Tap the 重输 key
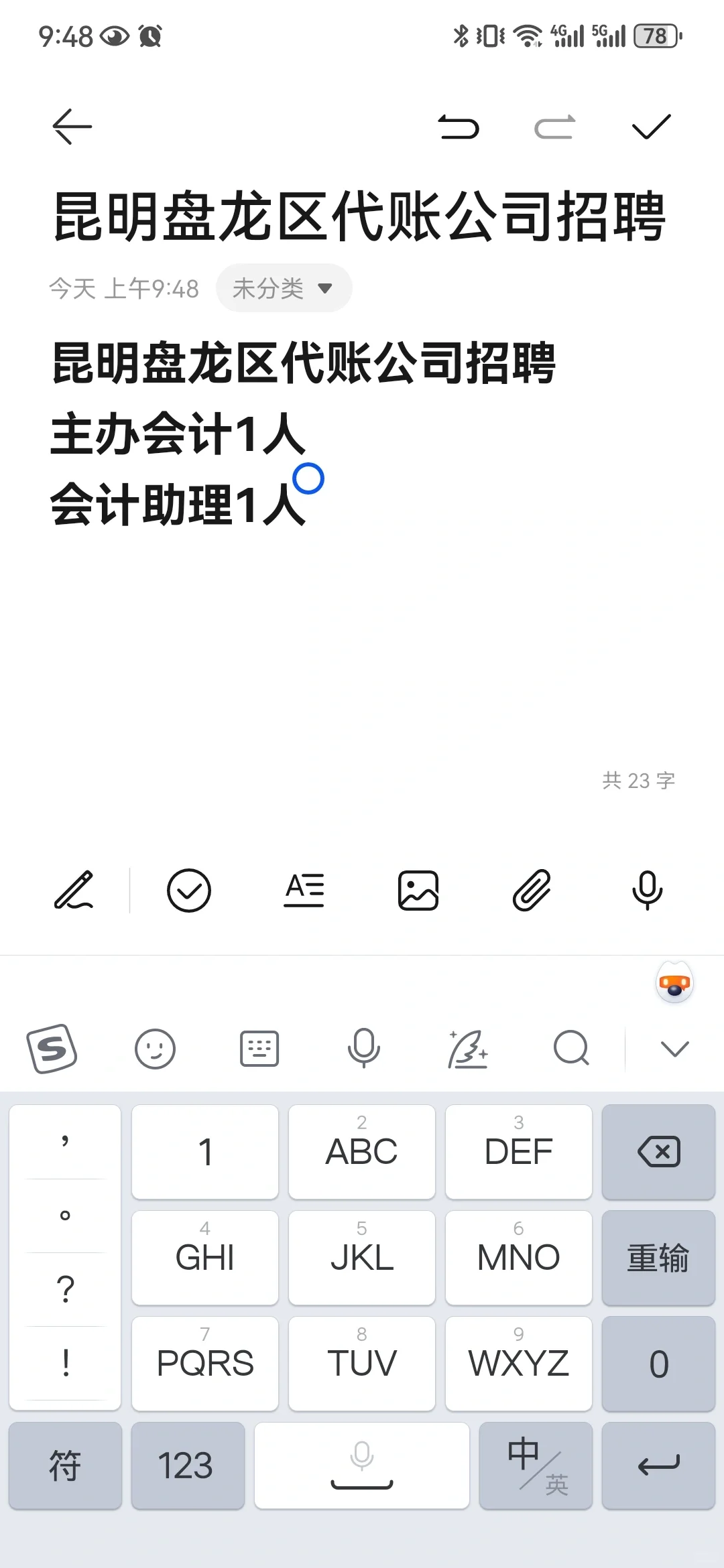The height and width of the screenshot is (1568, 724). pyautogui.click(x=658, y=1258)
